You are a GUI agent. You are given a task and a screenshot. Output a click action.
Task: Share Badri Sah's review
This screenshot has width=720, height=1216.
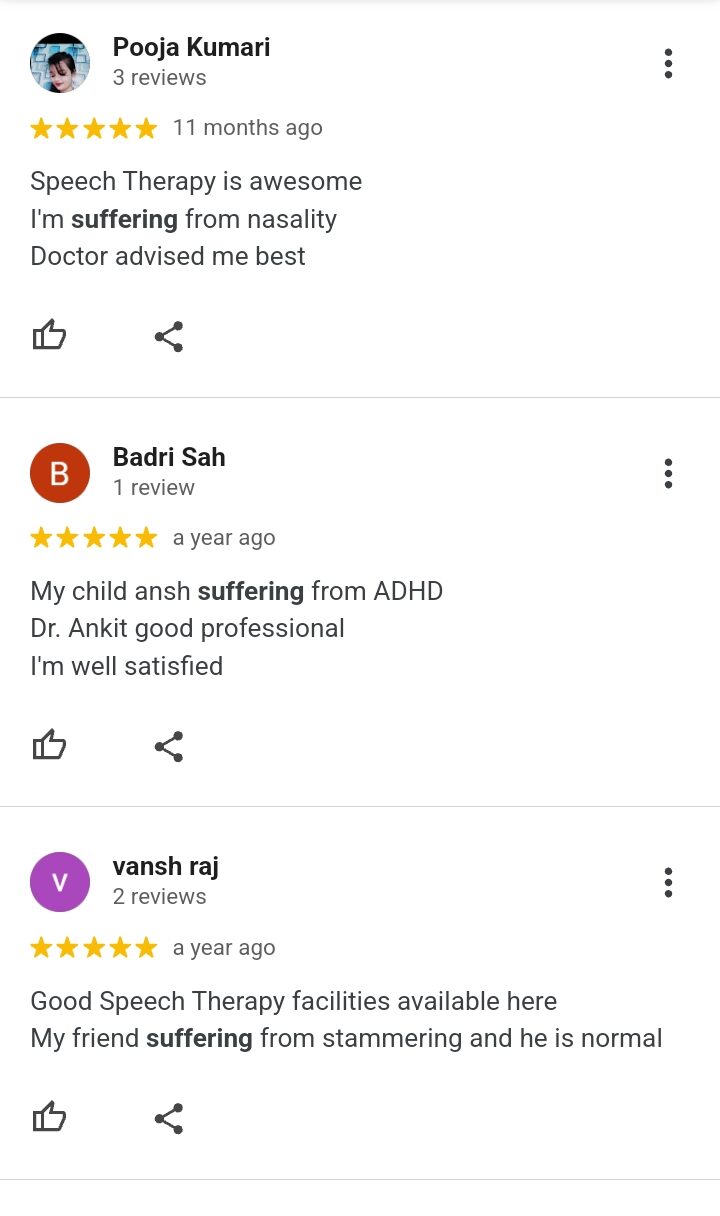coord(169,746)
